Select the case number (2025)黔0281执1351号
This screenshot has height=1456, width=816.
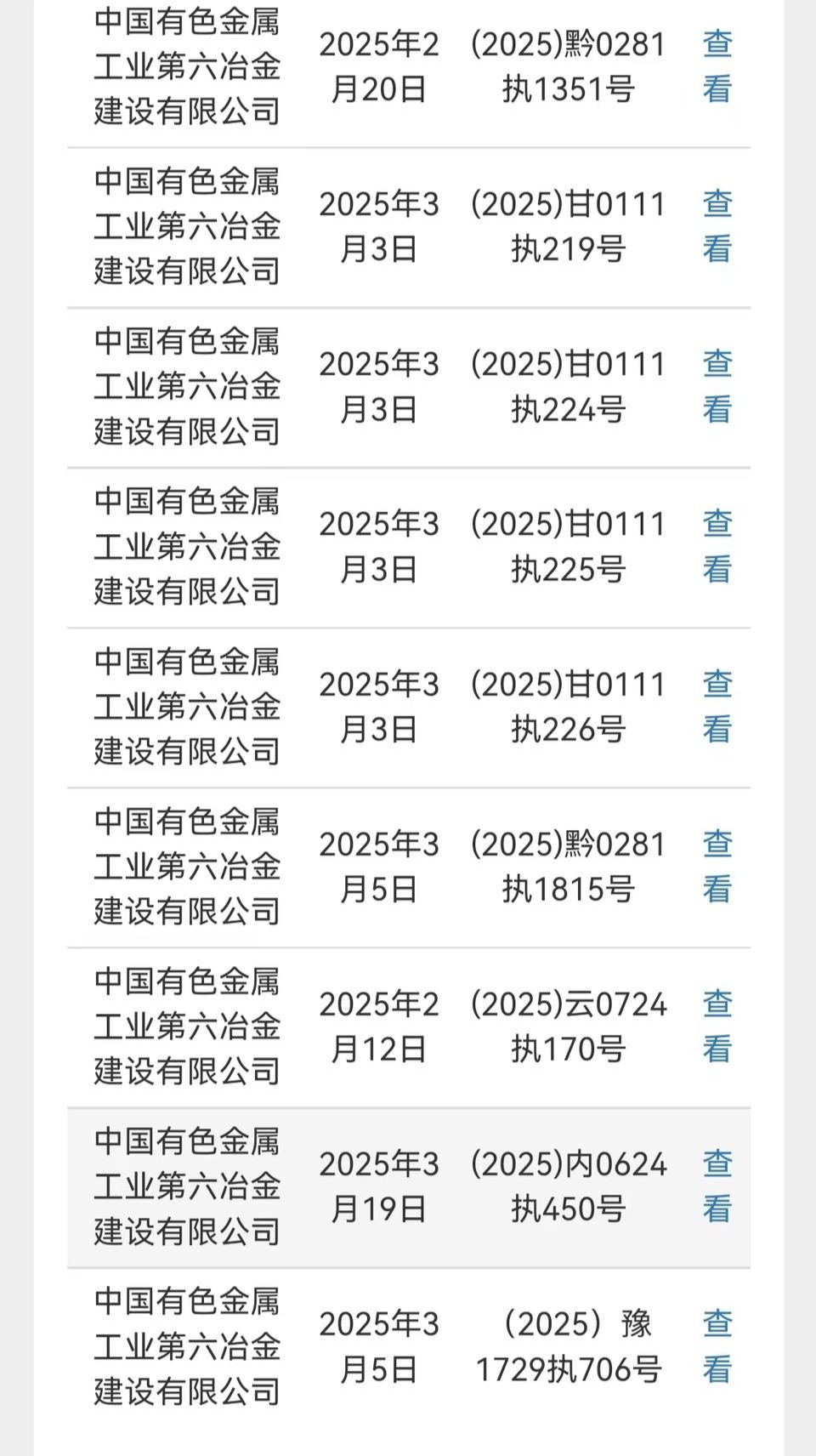pos(568,66)
